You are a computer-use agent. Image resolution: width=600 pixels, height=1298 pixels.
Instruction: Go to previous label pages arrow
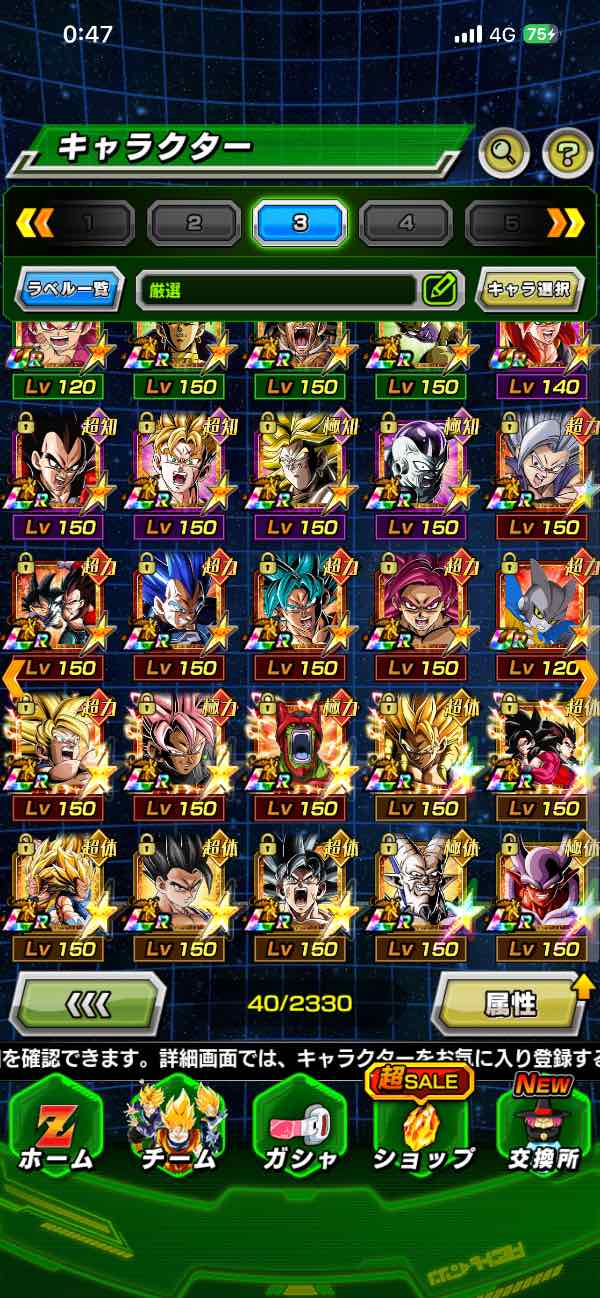pos(33,223)
